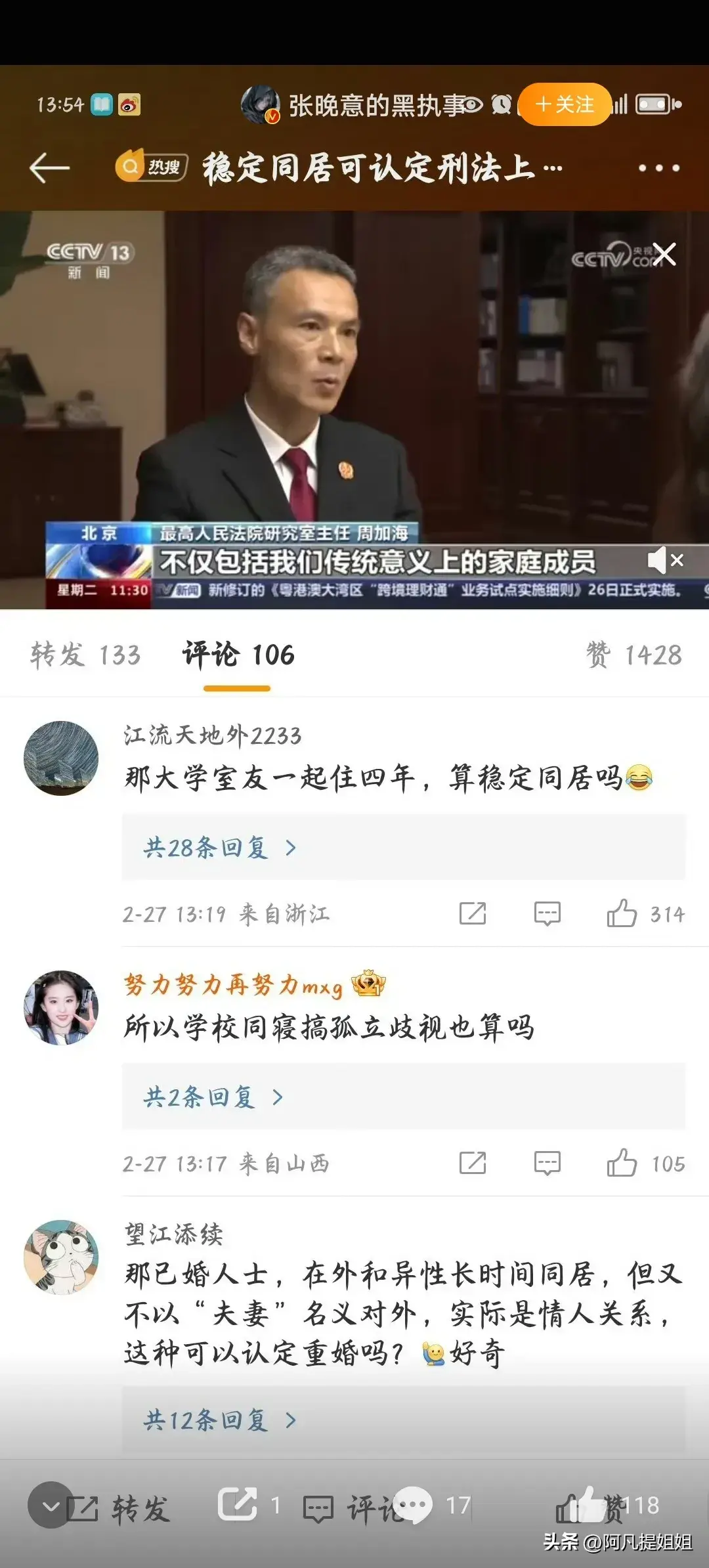Go back using the arrow
This screenshot has width=709, height=1568.
point(50,167)
